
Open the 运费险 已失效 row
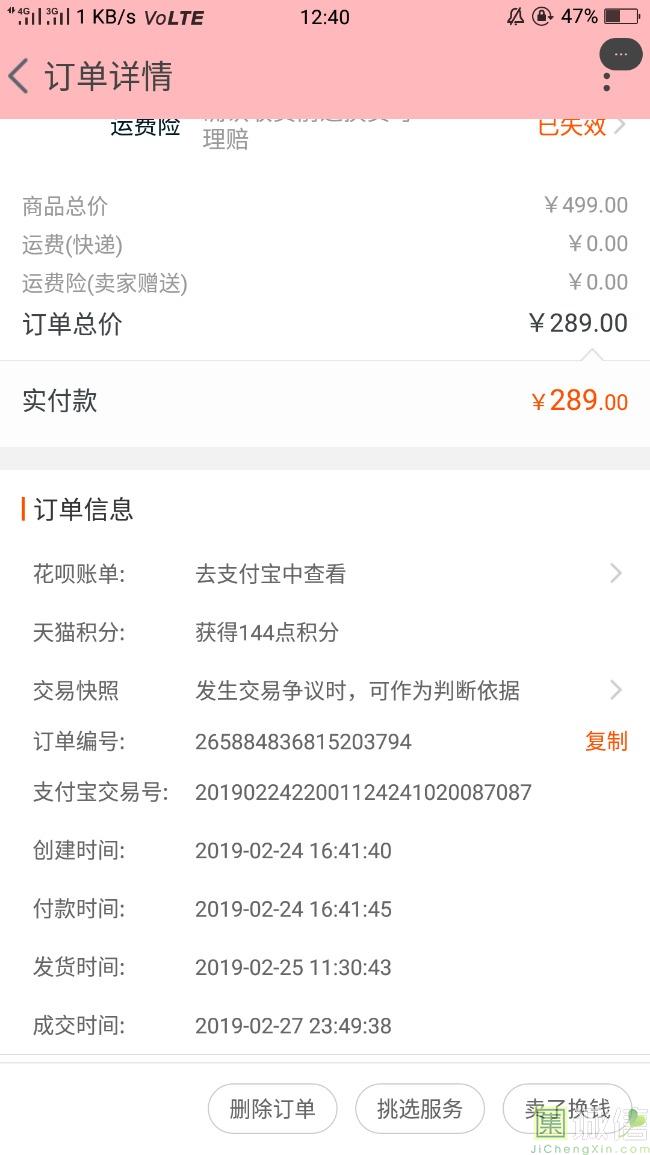[324, 131]
